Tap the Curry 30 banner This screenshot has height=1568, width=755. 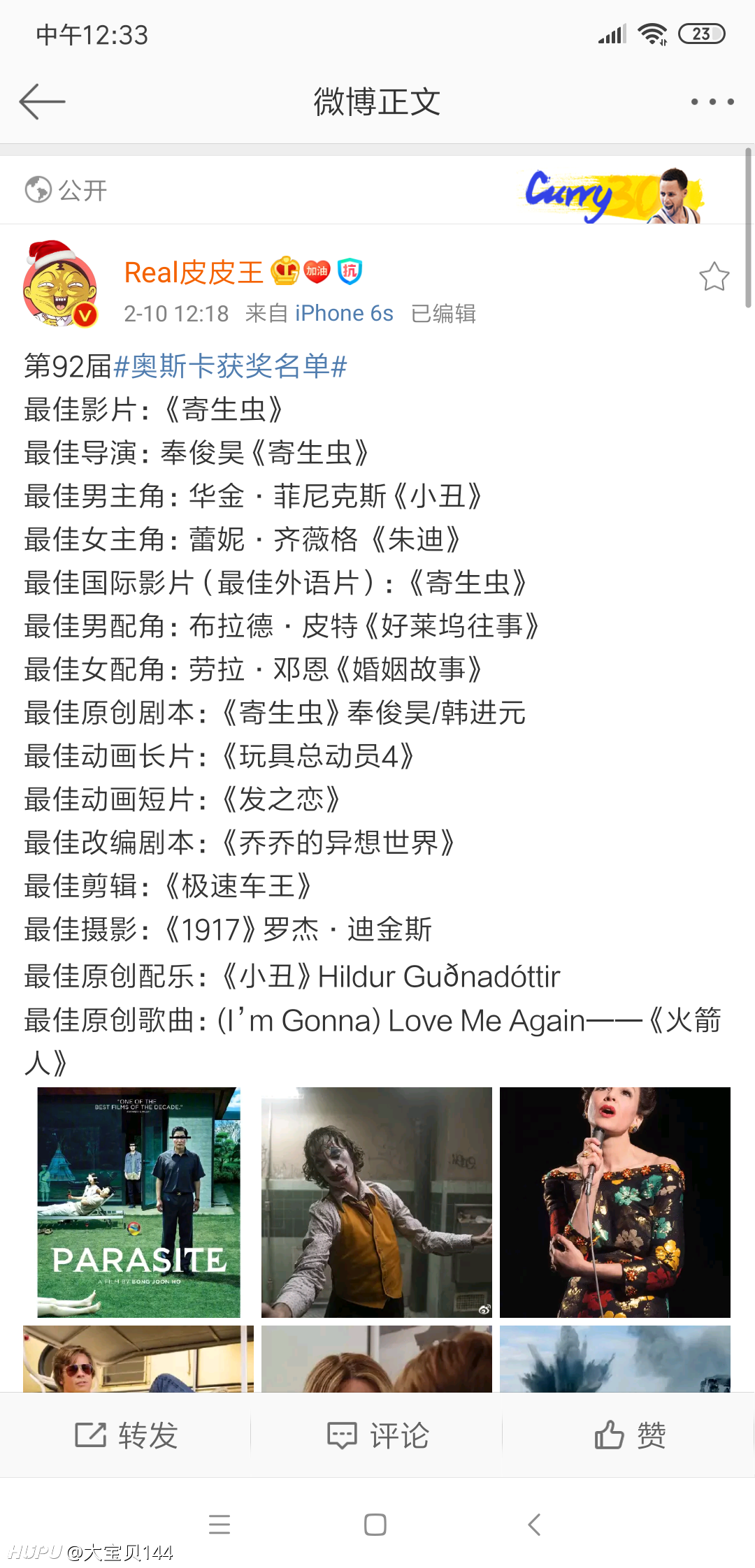click(x=614, y=196)
